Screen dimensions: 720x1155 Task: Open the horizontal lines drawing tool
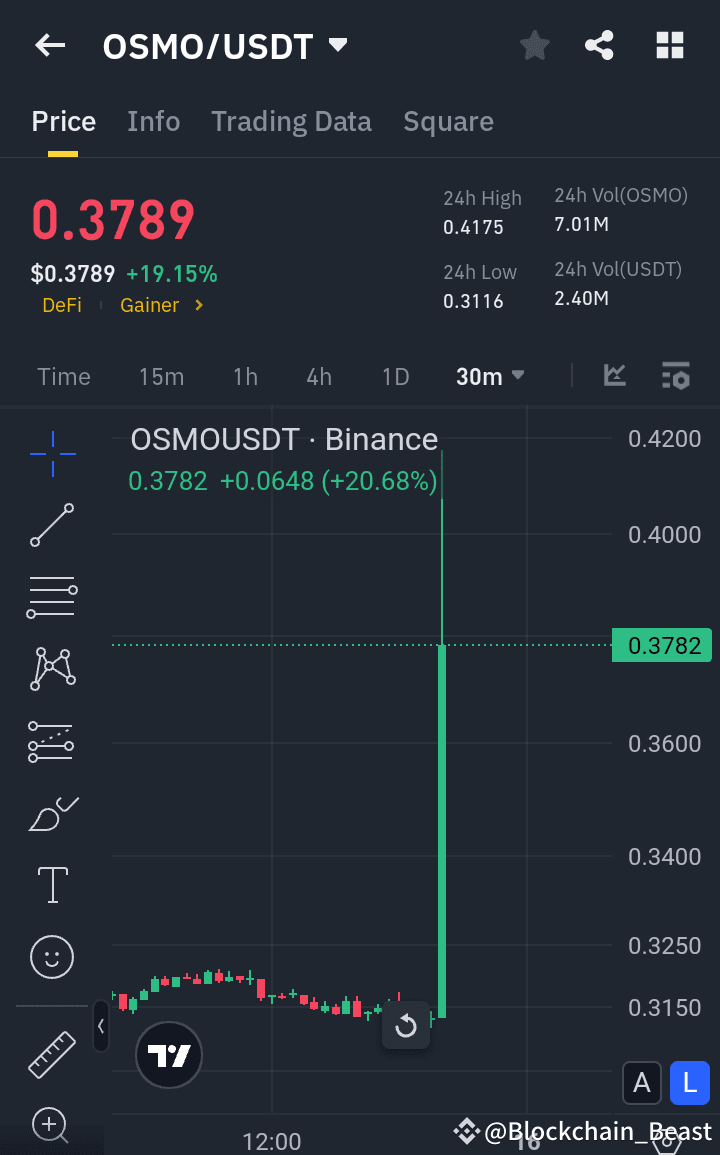(x=52, y=597)
